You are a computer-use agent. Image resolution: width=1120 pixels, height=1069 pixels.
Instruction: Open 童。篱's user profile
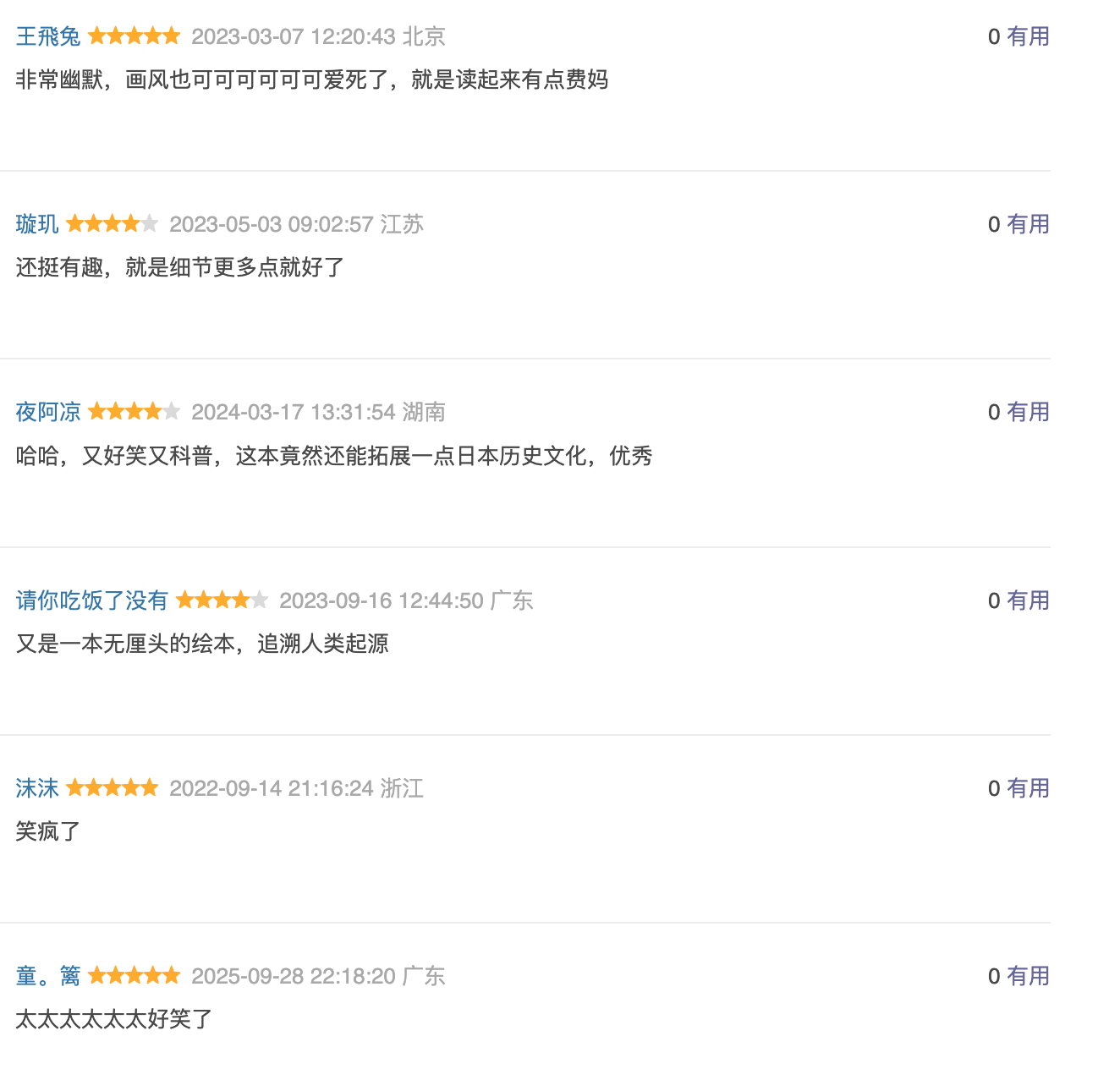tap(48, 976)
